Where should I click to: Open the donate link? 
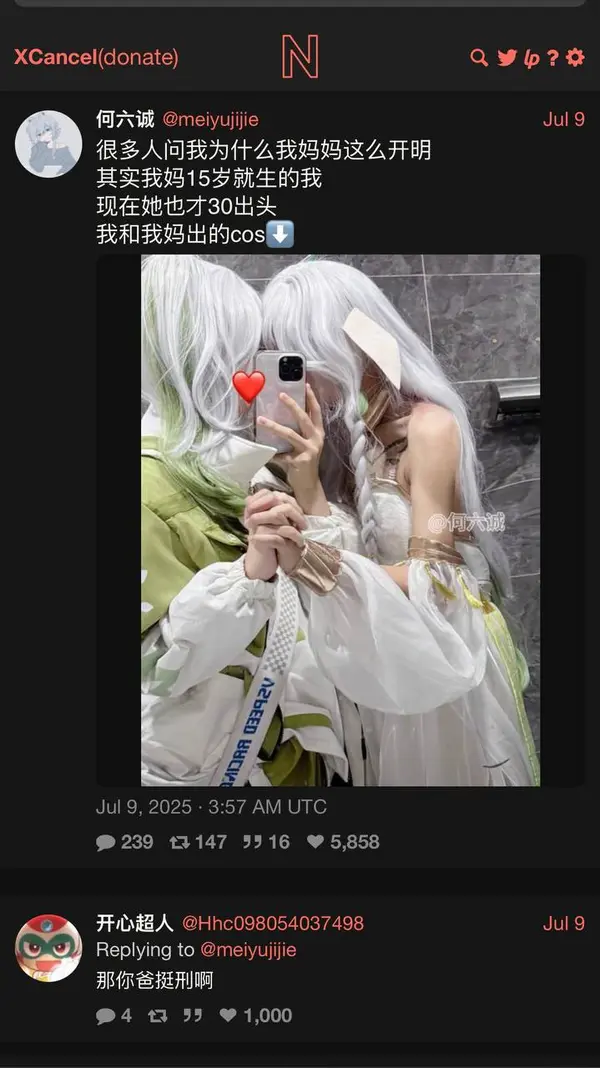tap(138, 57)
